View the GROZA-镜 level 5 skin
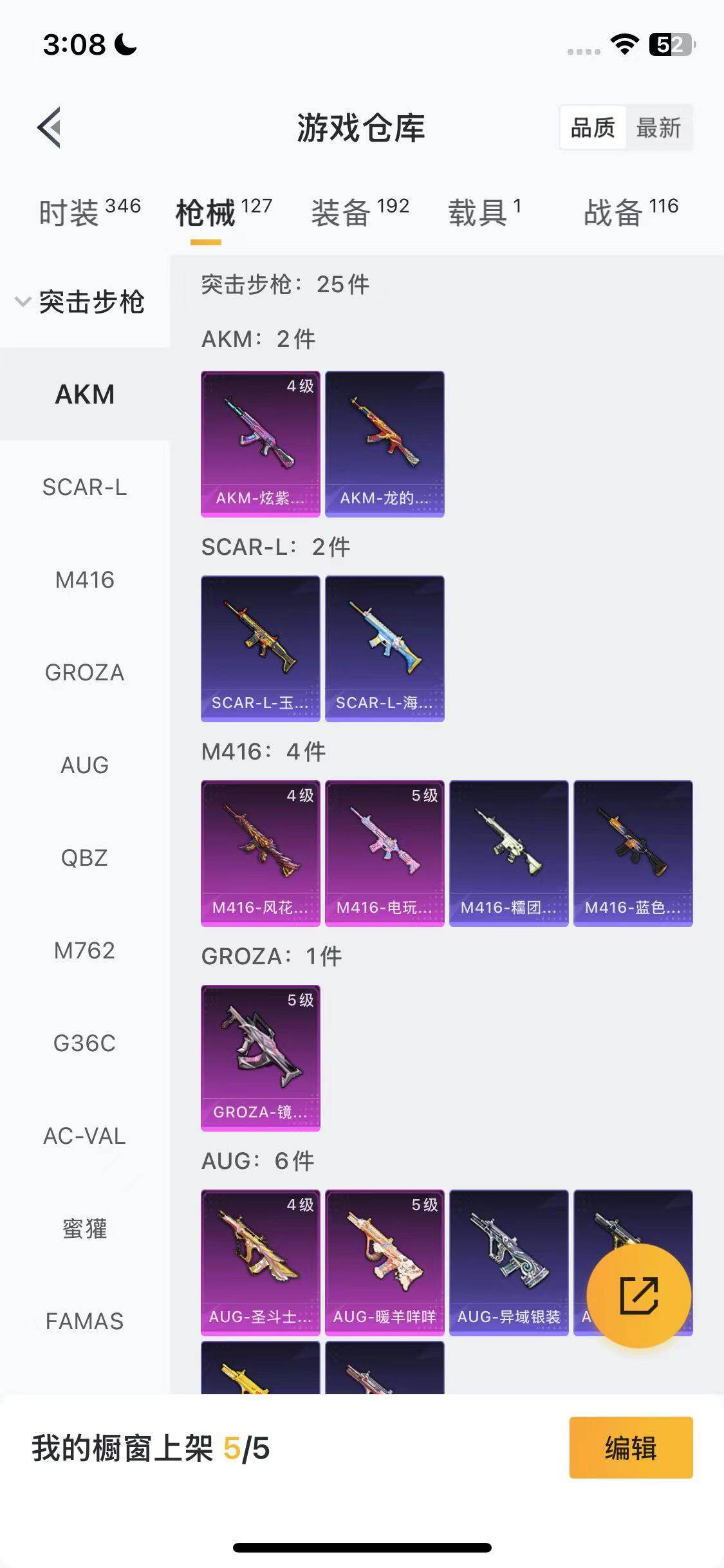Image resolution: width=724 pixels, height=1568 pixels. (x=260, y=1058)
